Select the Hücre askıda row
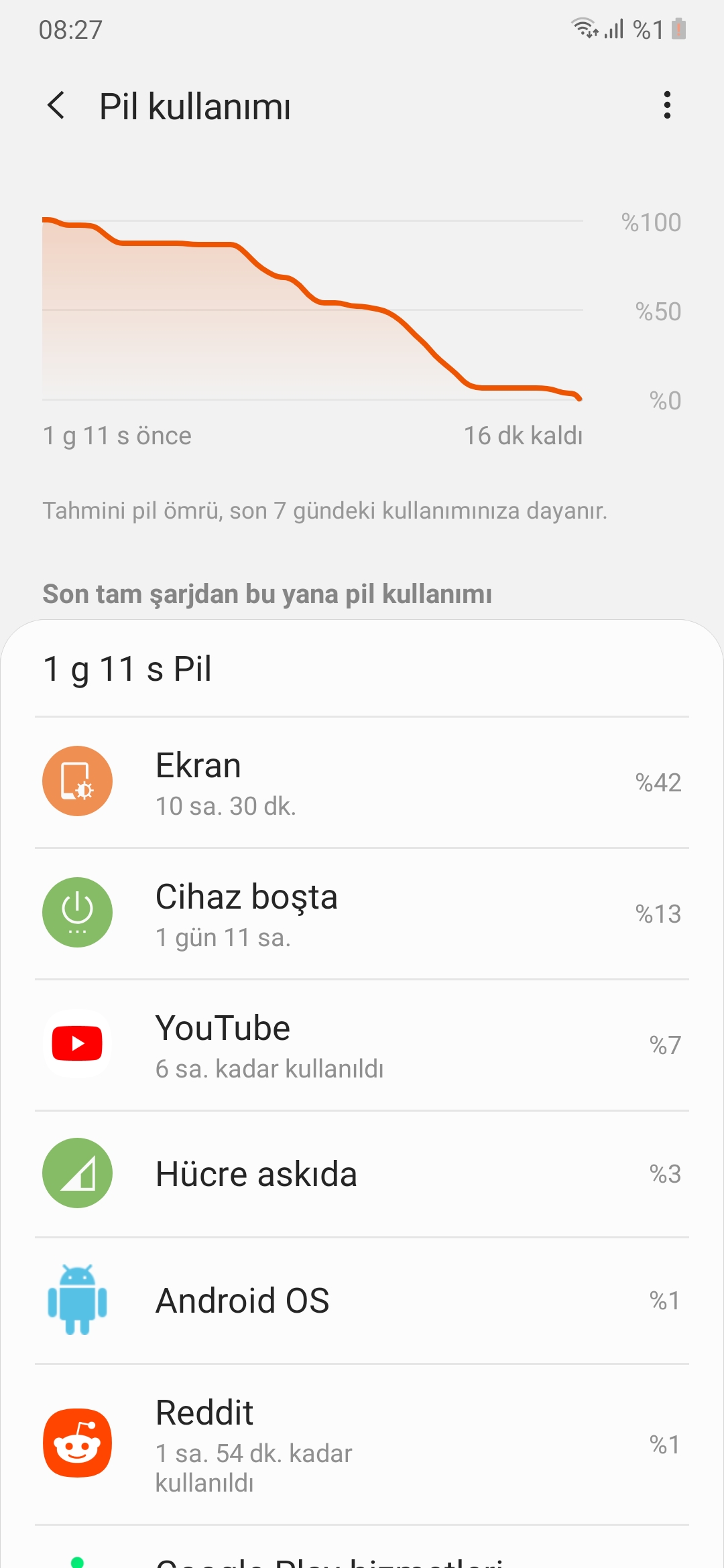Viewport: 724px width, 1568px height. pyautogui.click(x=362, y=1174)
